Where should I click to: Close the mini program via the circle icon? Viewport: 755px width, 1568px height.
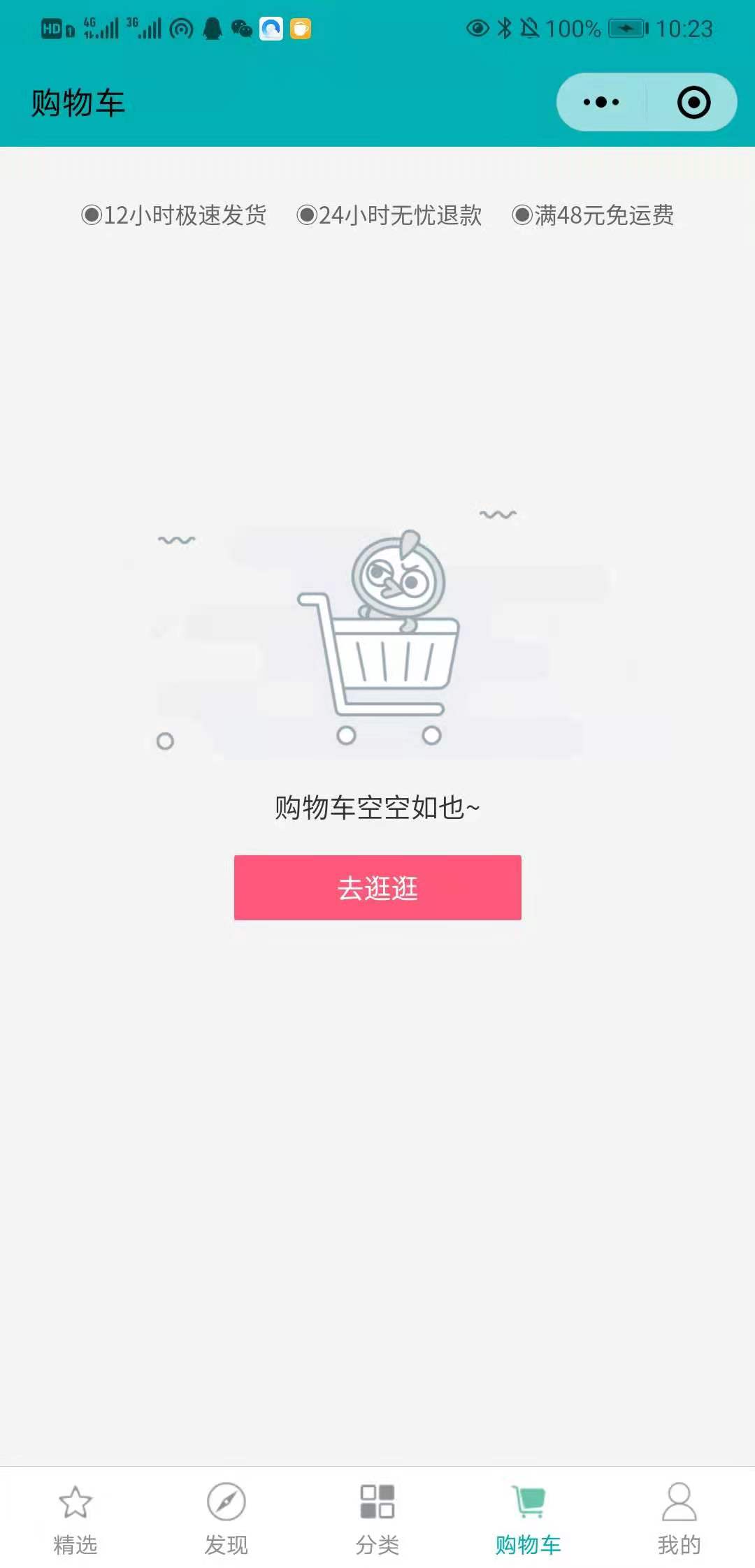point(693,102)
